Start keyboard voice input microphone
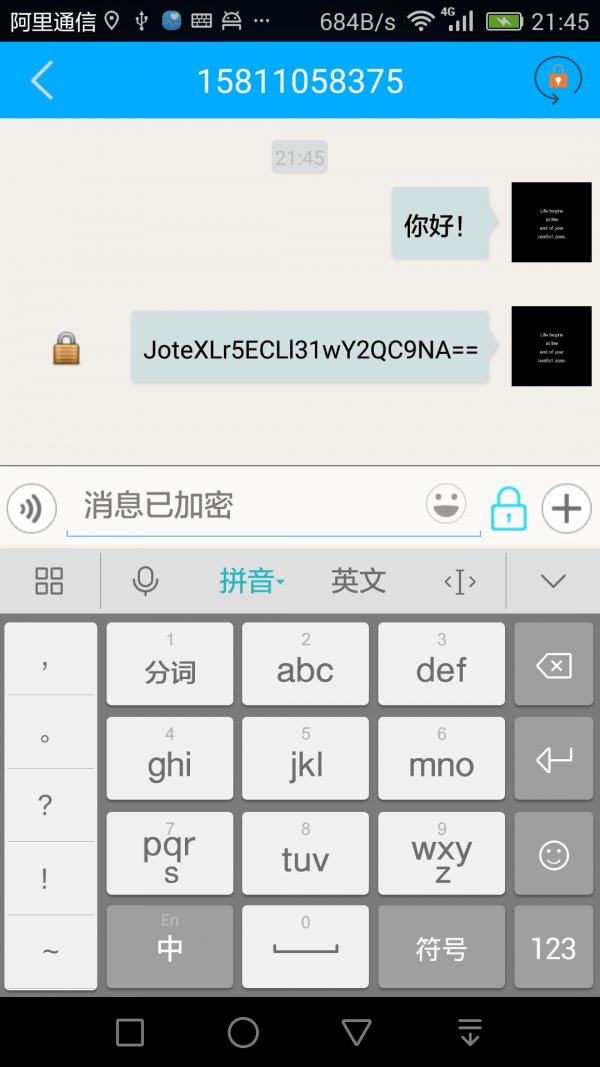This screenshot has height=1067, width=600. [x=146, y=581]
